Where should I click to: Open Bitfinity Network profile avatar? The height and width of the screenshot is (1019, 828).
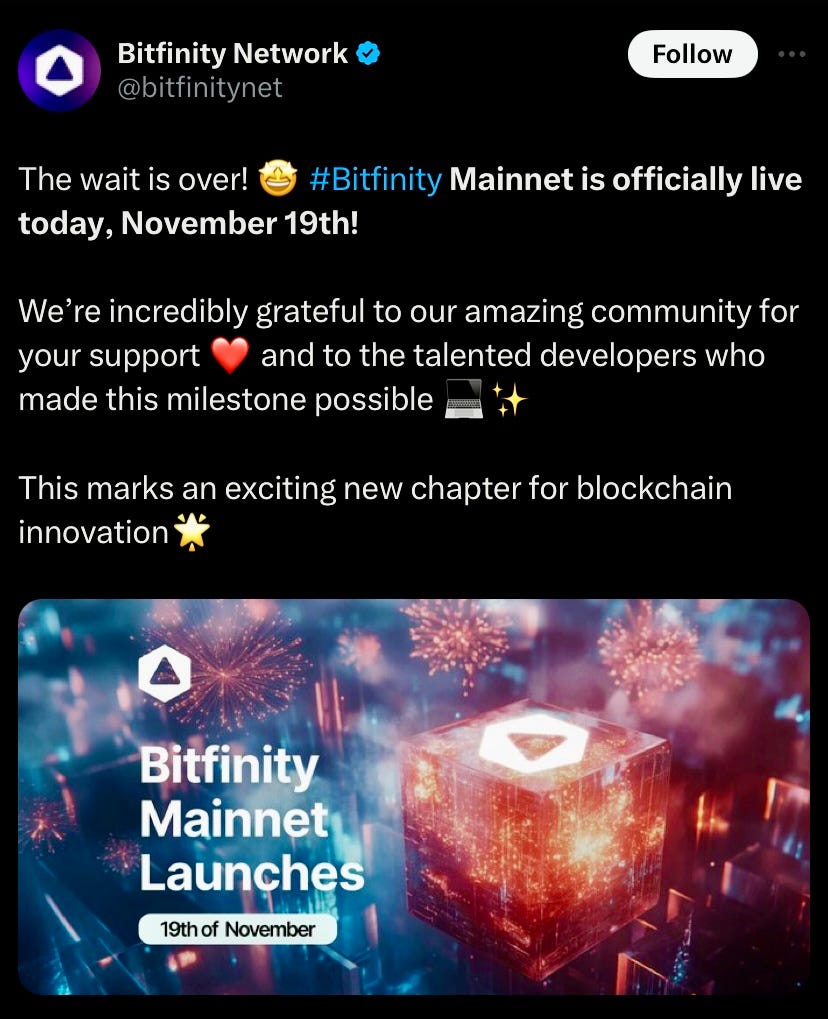click(59, 70)
